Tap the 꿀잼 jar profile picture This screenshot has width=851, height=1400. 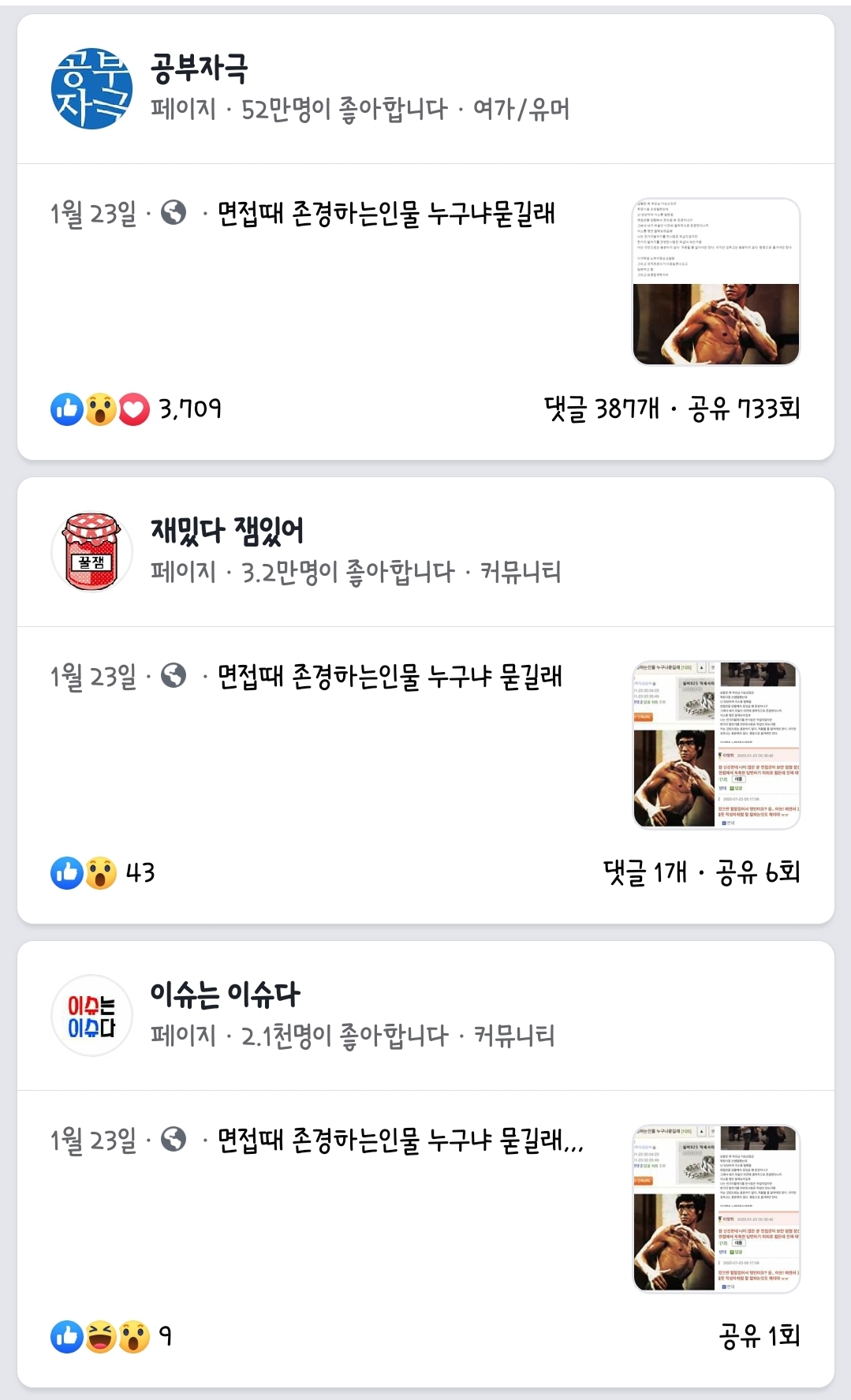click(x=91, y=551)
